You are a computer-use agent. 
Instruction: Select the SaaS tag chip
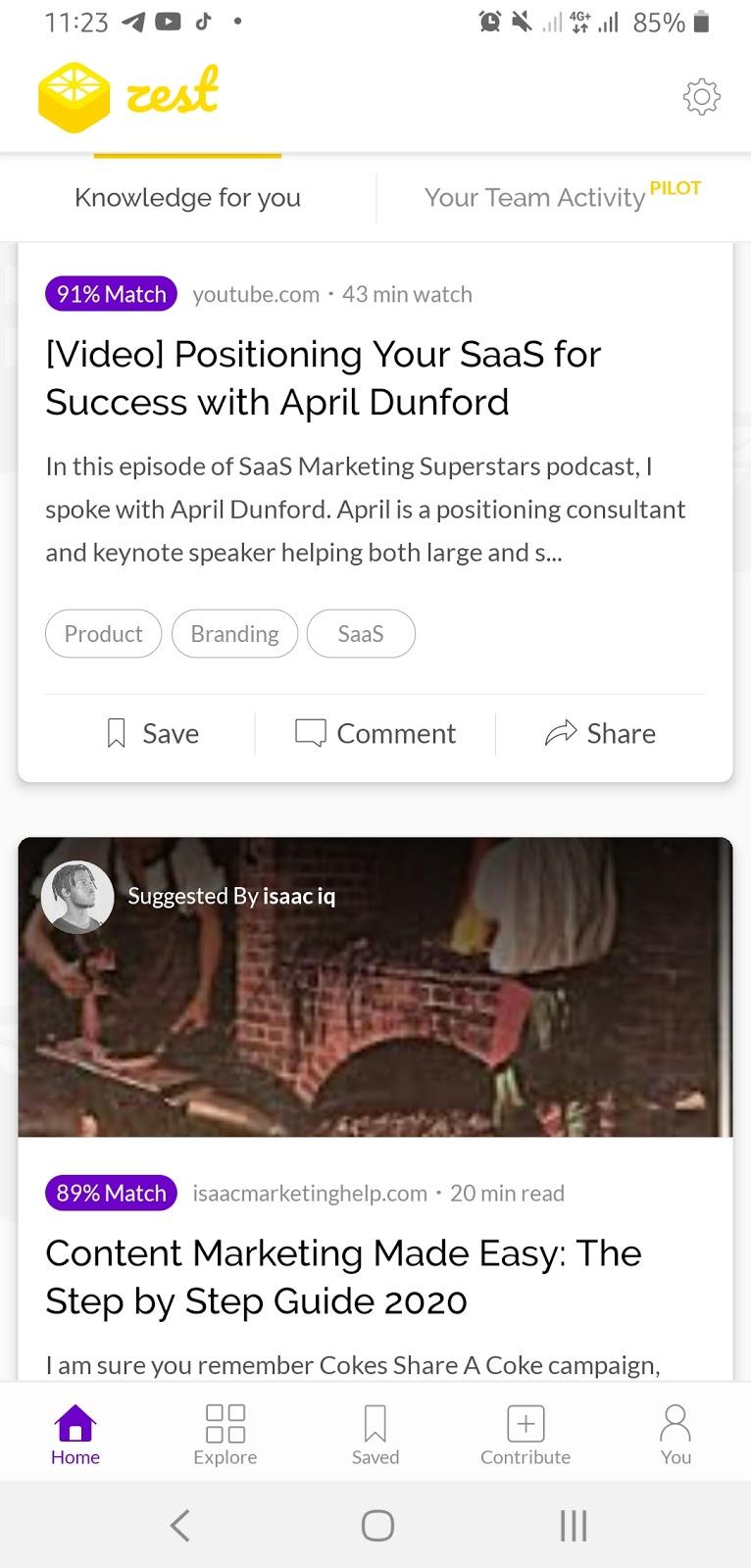pyautogui.click(x=361, y=634)
